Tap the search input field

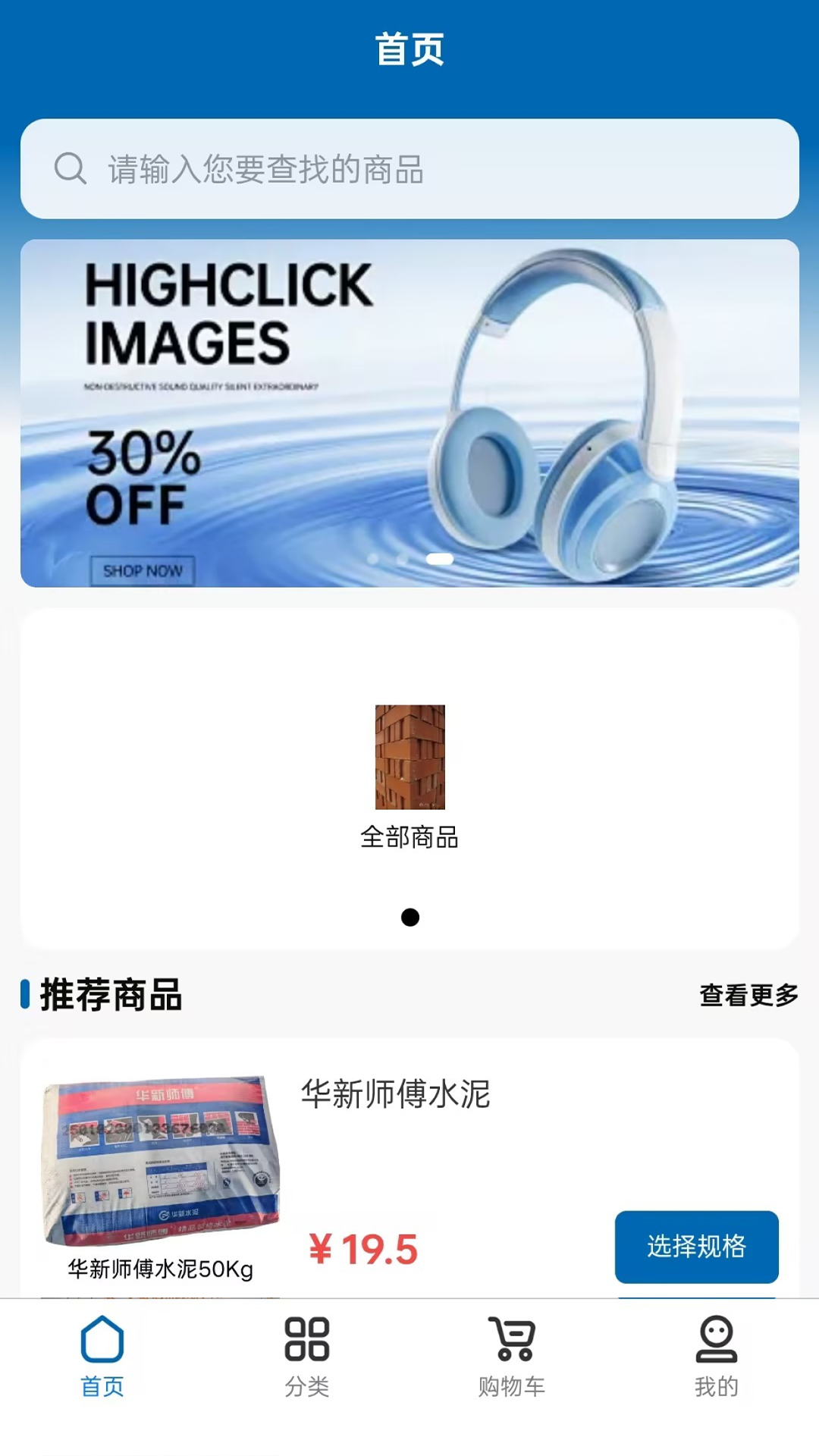pyautogui.click(x=409, y=170)
